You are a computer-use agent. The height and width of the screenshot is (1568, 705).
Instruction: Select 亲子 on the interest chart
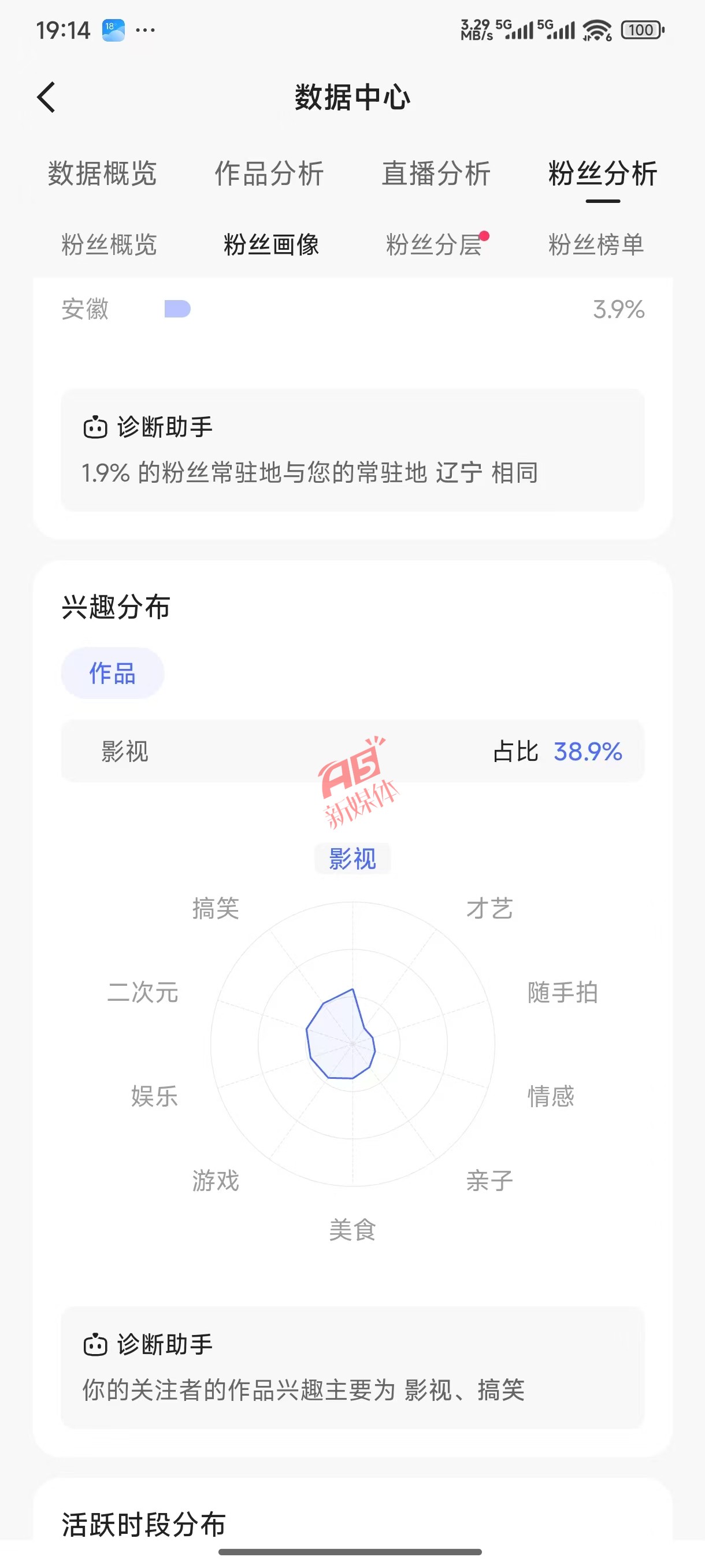click(489, 1180)
